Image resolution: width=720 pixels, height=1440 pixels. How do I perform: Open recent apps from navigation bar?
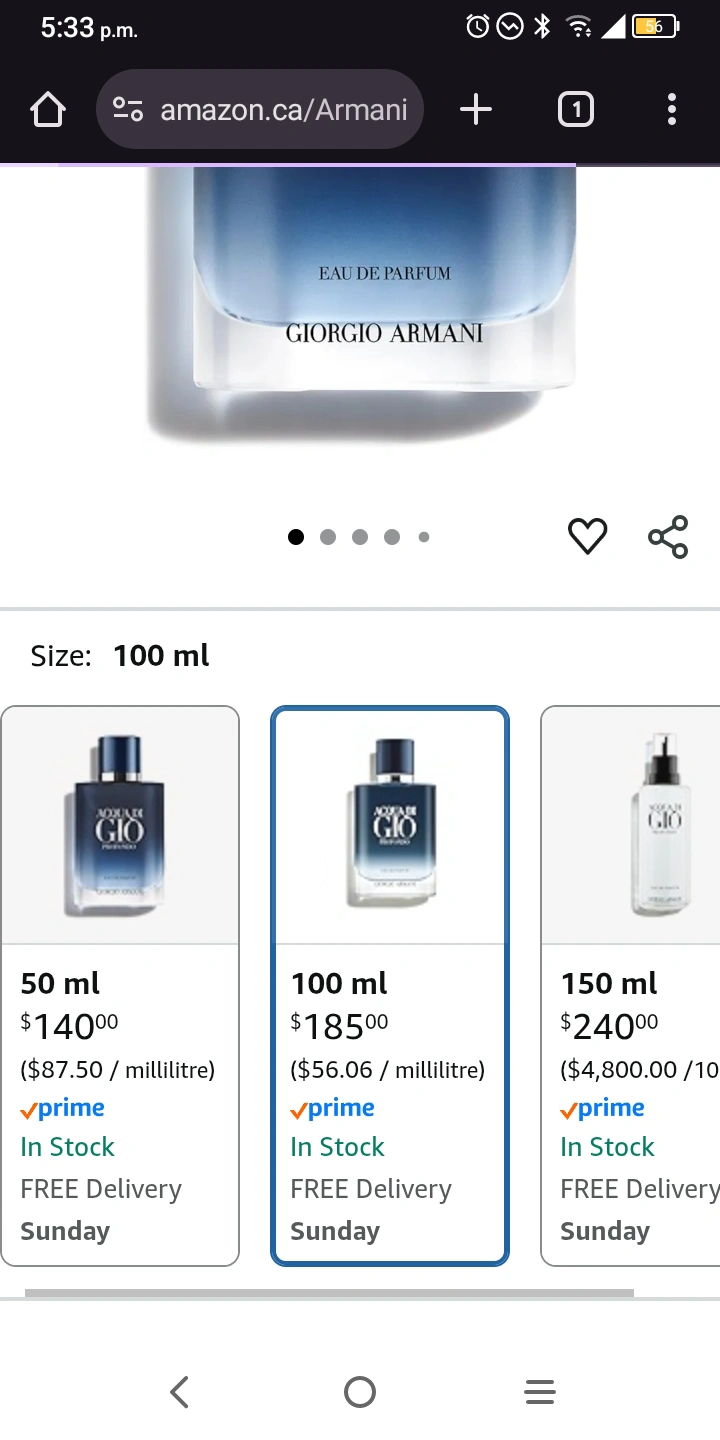point(540,1391)
